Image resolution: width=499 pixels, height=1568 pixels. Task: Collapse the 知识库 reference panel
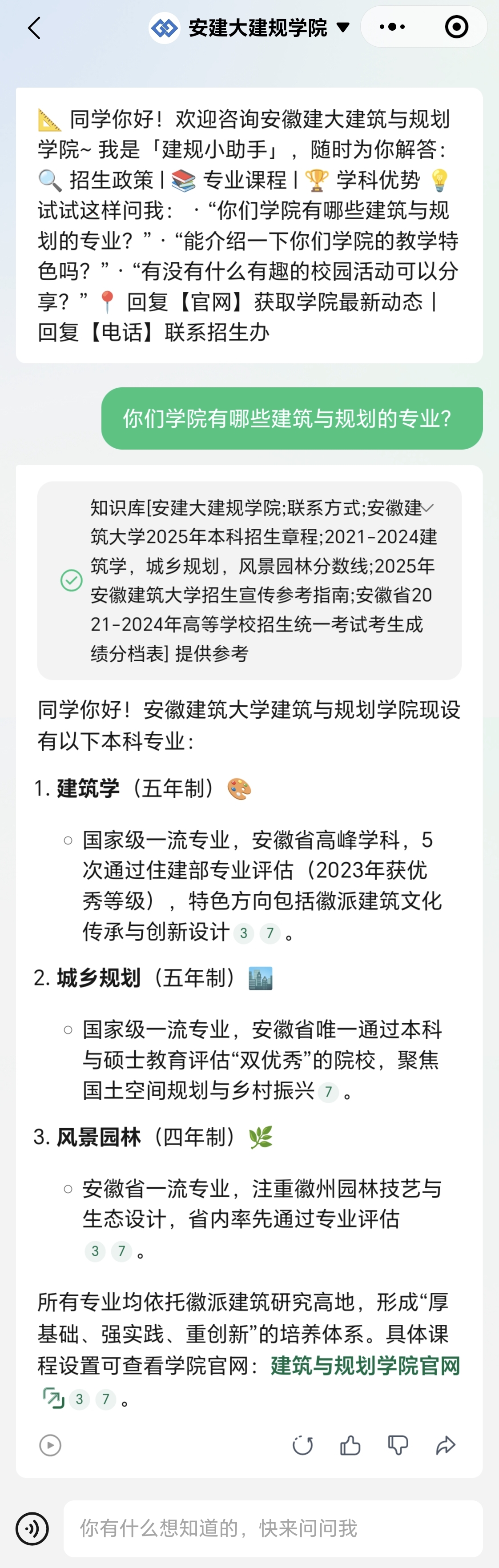tap(427, 508)
